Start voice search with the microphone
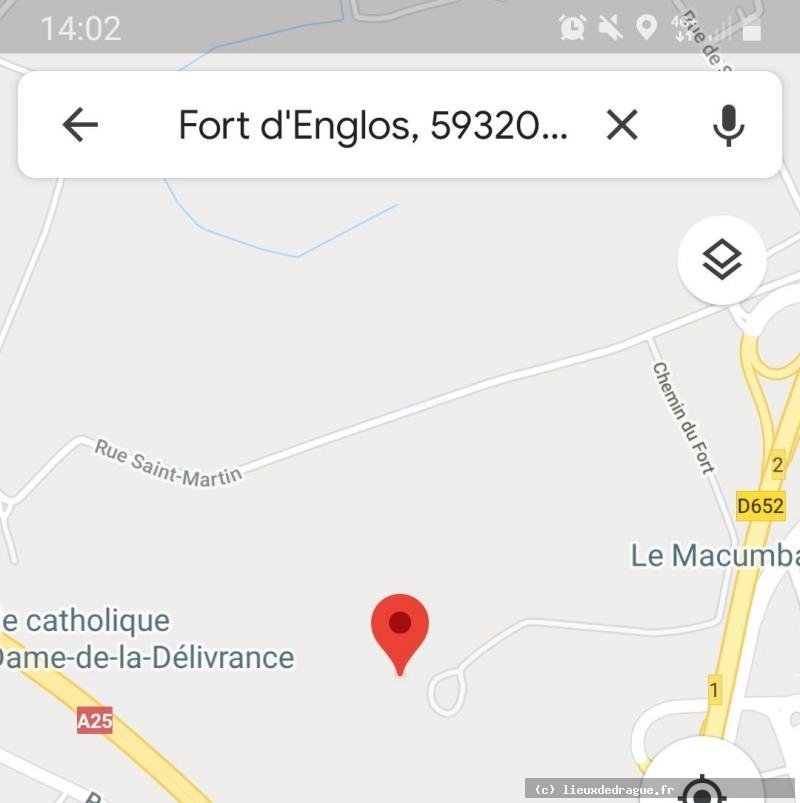Image resolution: width=800 pixels, height=803 pixels. coord(728,125)
